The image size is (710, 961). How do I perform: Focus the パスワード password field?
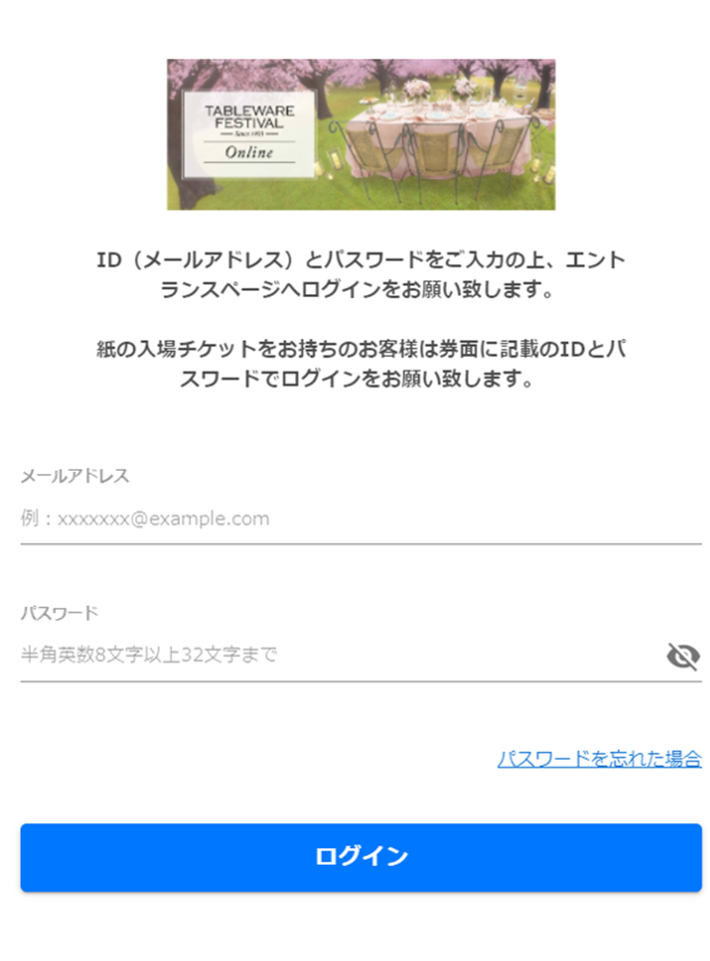[330, 656]
